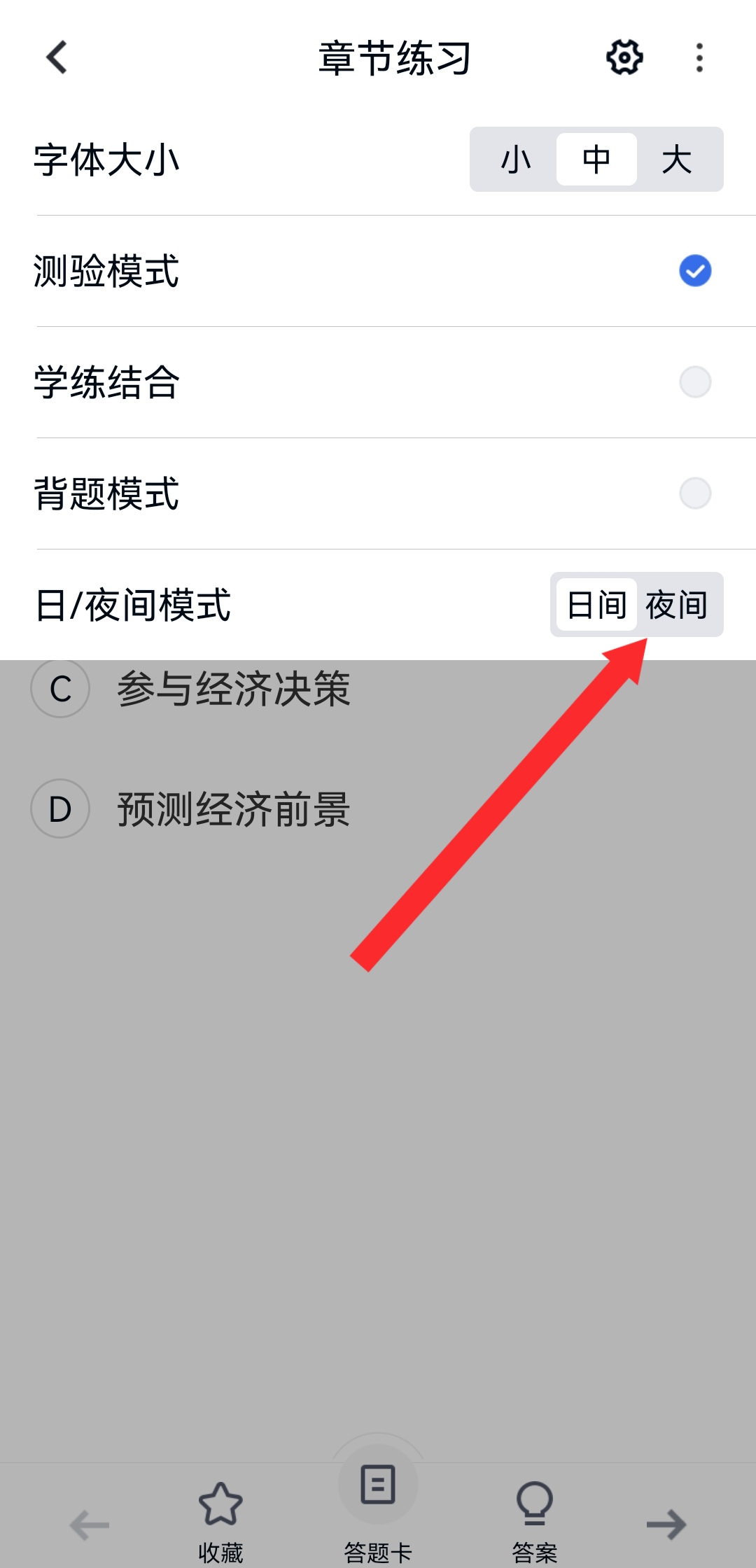The width and height of the screenshot is (756, 1568).
Task: Go to previous question arrow
Action: pos(90,1525)
